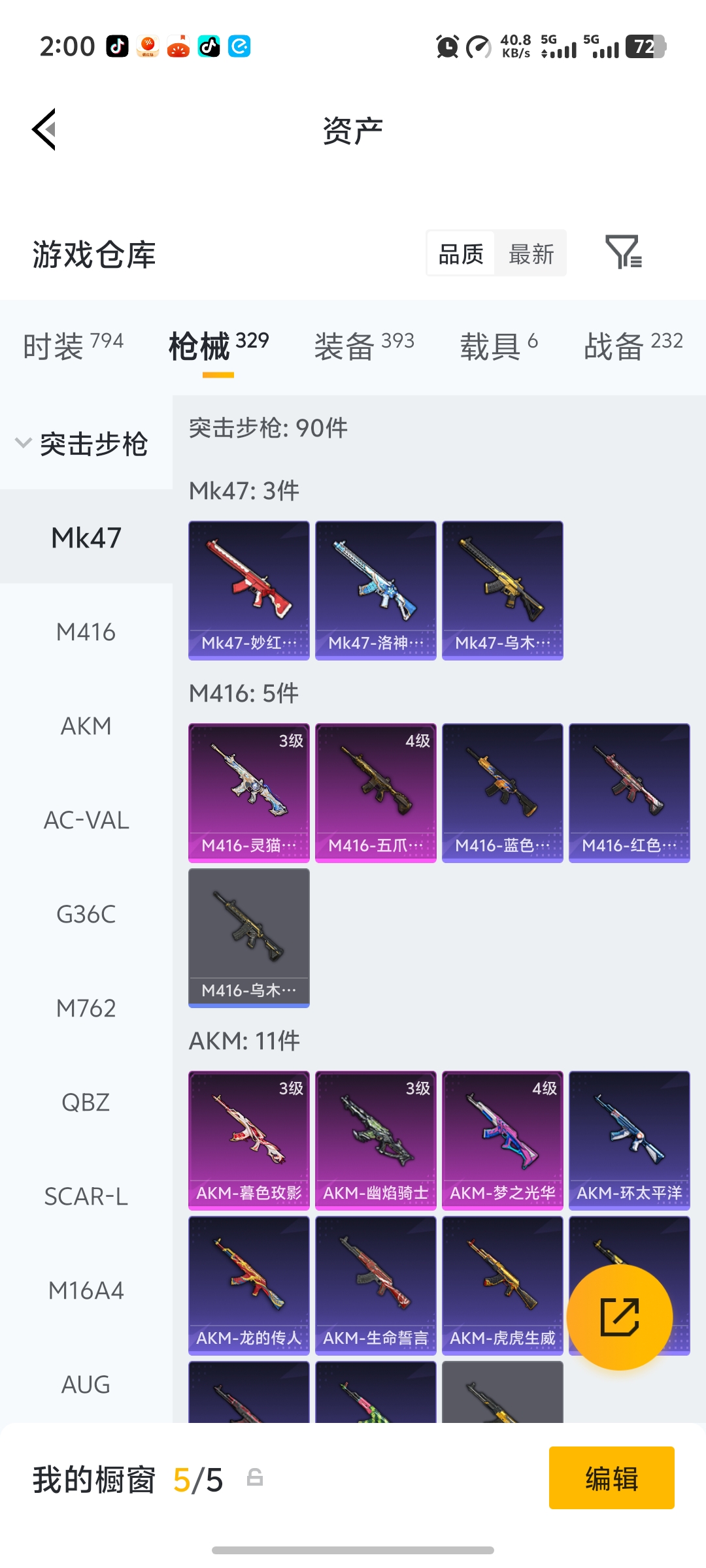This screenshot has height=1568, width=706.
Task: Open the 战备 tab
Action: pyautogui.click(x=632, y=345)
